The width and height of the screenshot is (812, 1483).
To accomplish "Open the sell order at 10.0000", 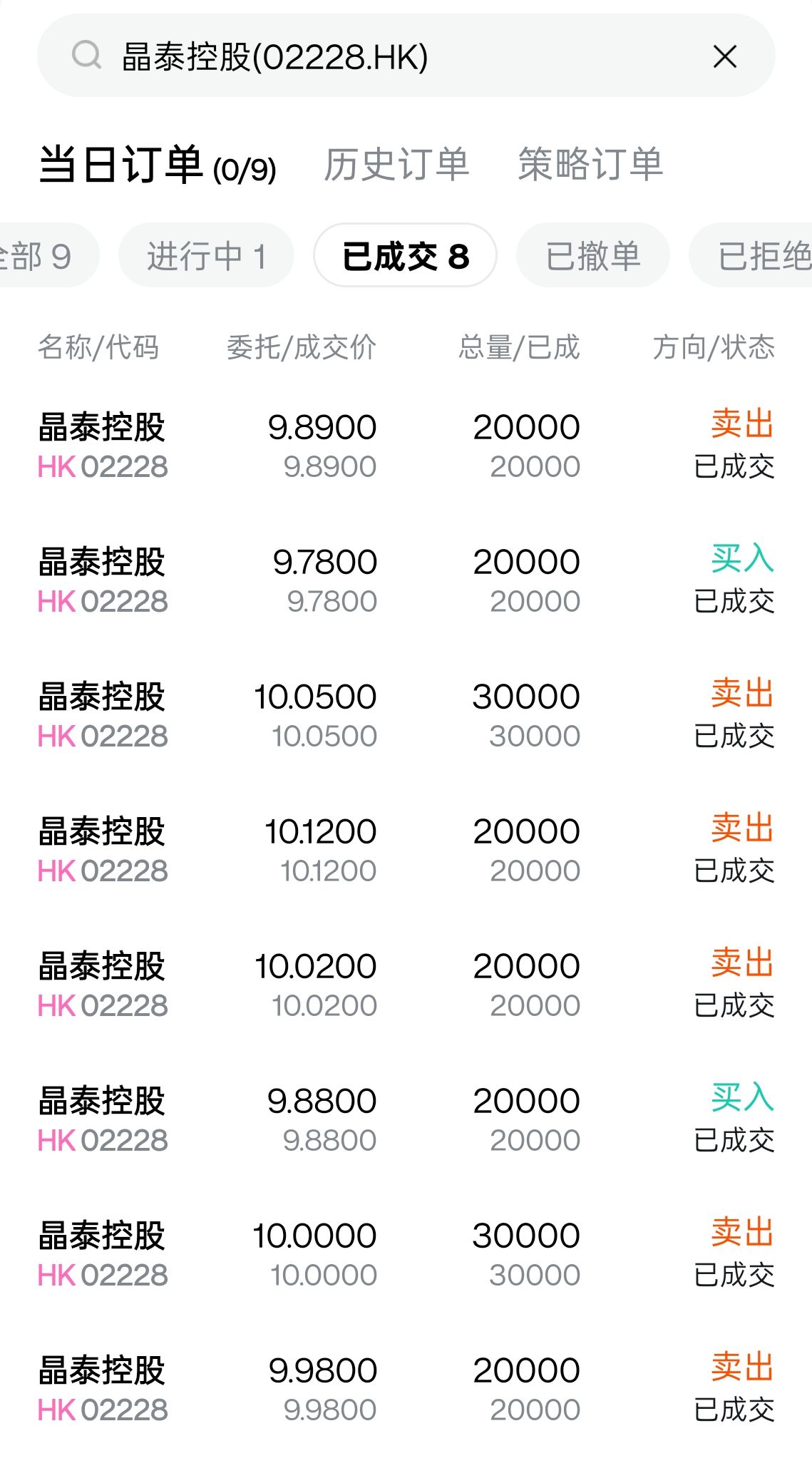I will (x=406, y=1255).
